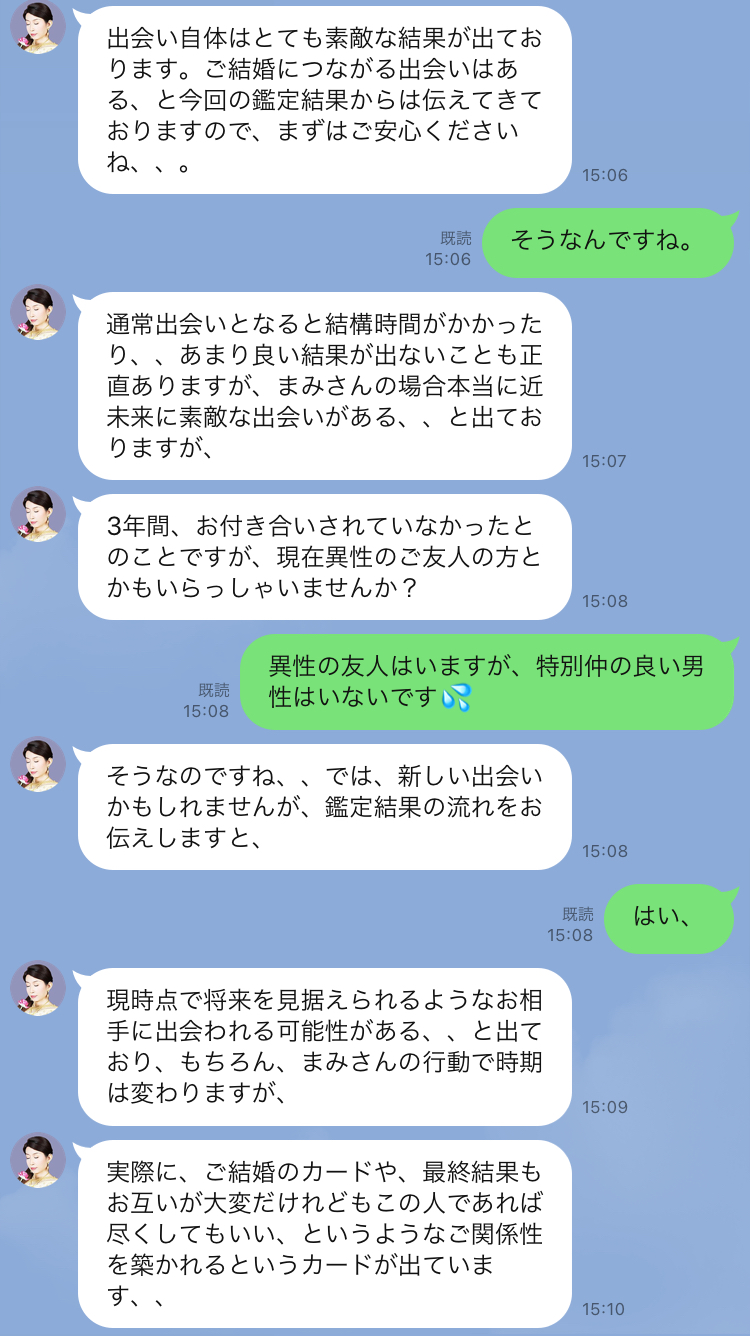Select the avatar next to そうなのですね message
This screenshot has width=750, height=1336.
coord(37,766)
